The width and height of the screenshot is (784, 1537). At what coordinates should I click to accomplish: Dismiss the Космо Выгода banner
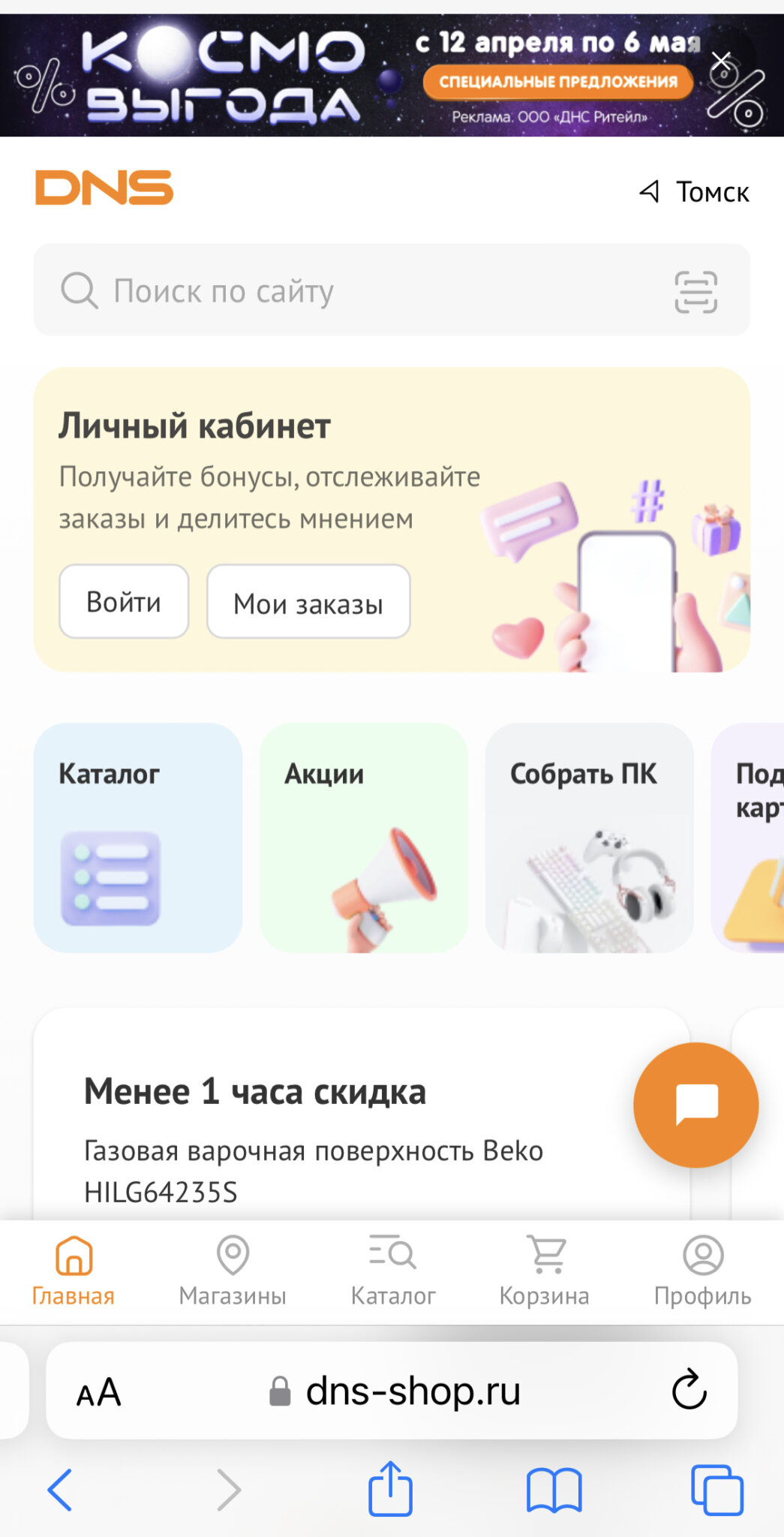coord(720,62)
